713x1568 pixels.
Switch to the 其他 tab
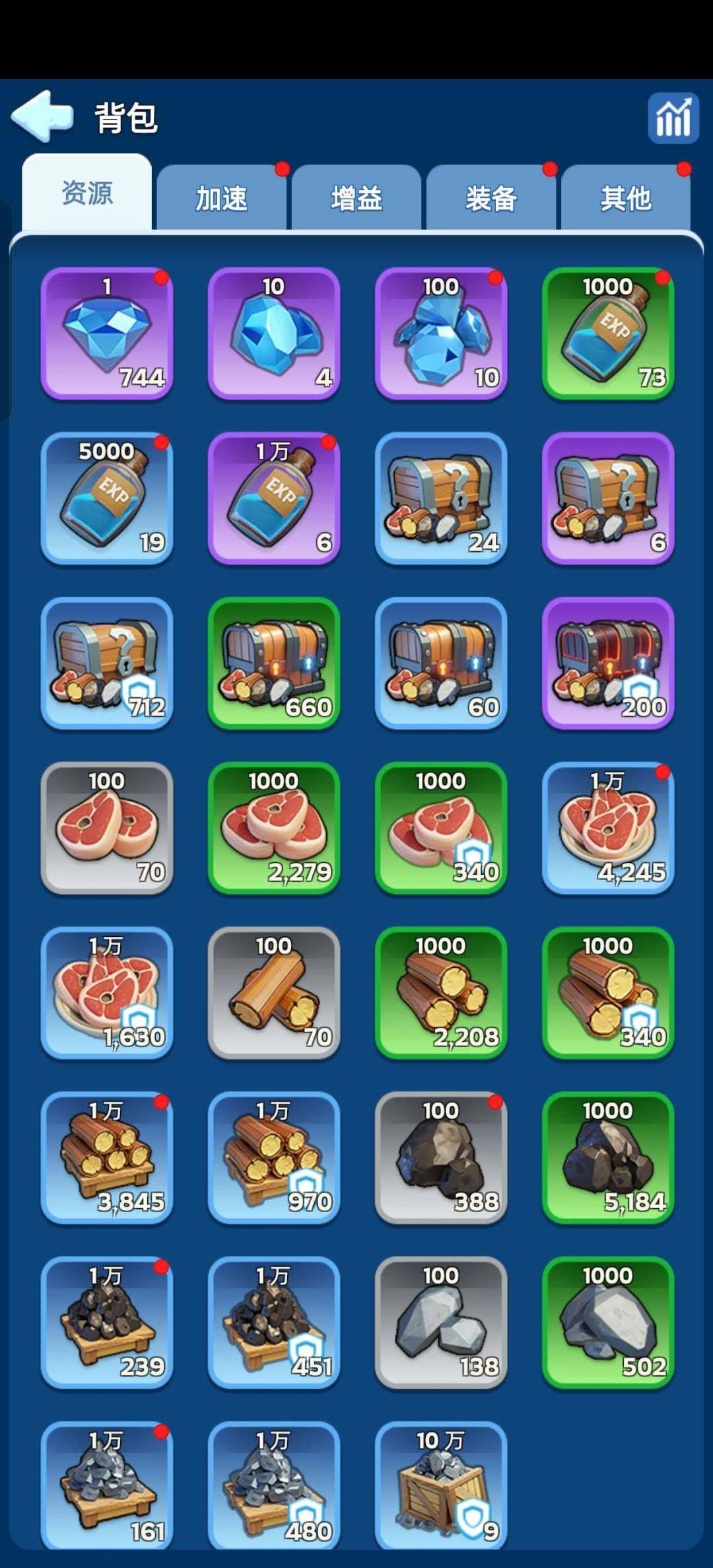click(x=625, y=198)
